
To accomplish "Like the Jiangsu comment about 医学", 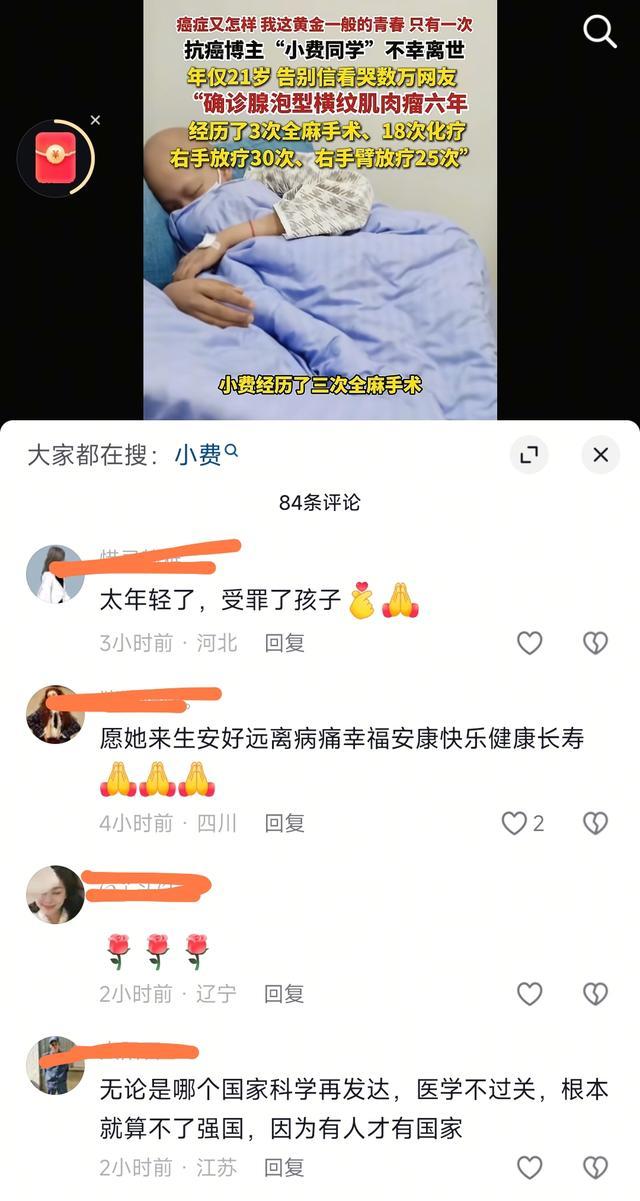I will coord(529,1167).
